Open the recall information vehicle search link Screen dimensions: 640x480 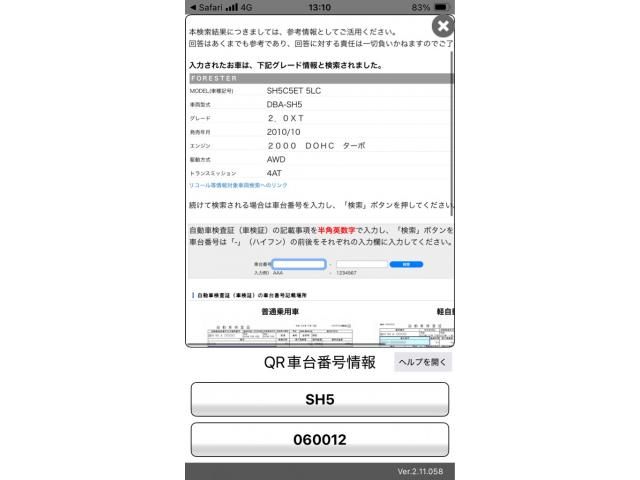click(238, 186)
